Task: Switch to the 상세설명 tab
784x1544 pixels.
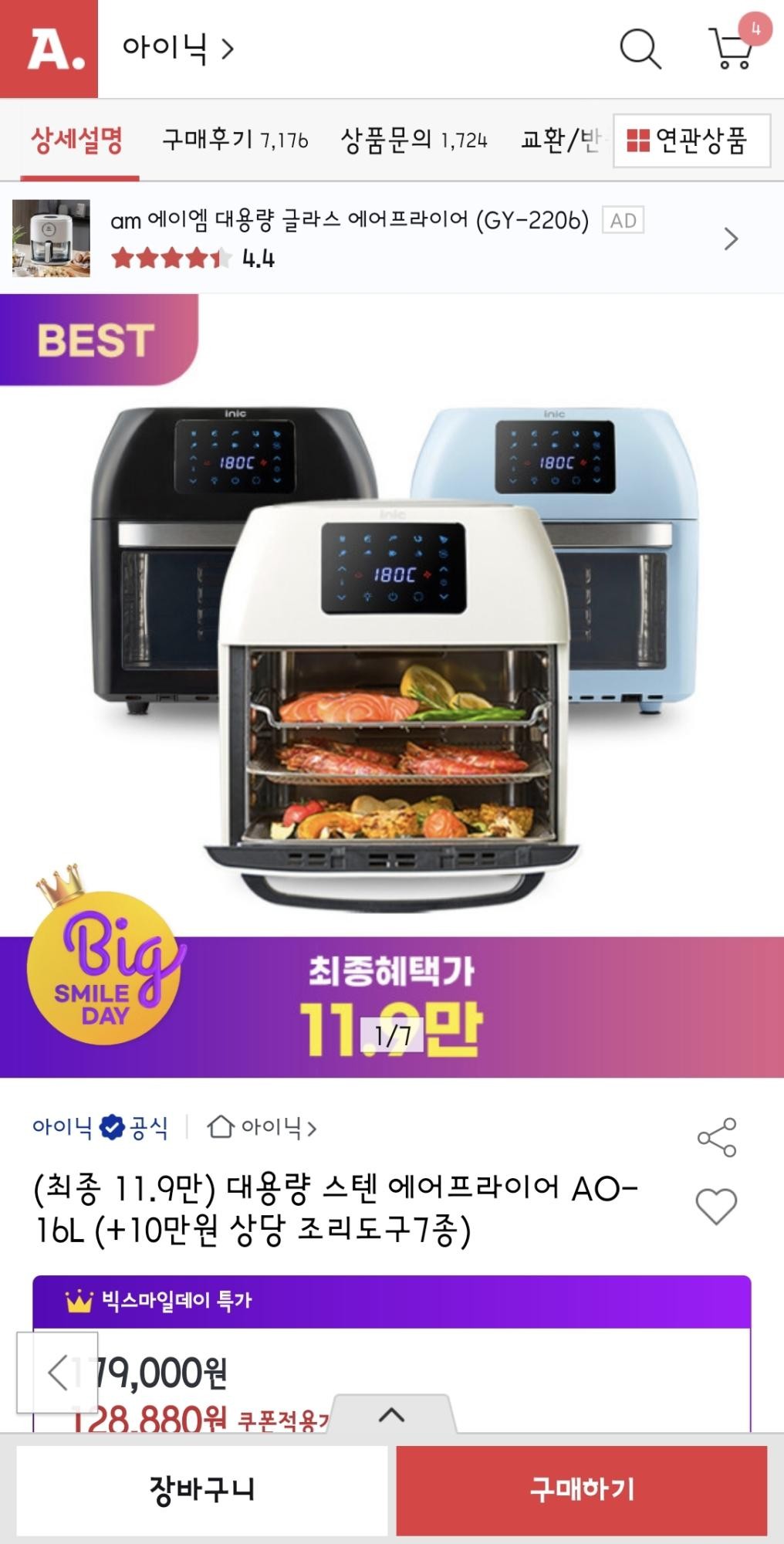Action: tap(77, 141)
